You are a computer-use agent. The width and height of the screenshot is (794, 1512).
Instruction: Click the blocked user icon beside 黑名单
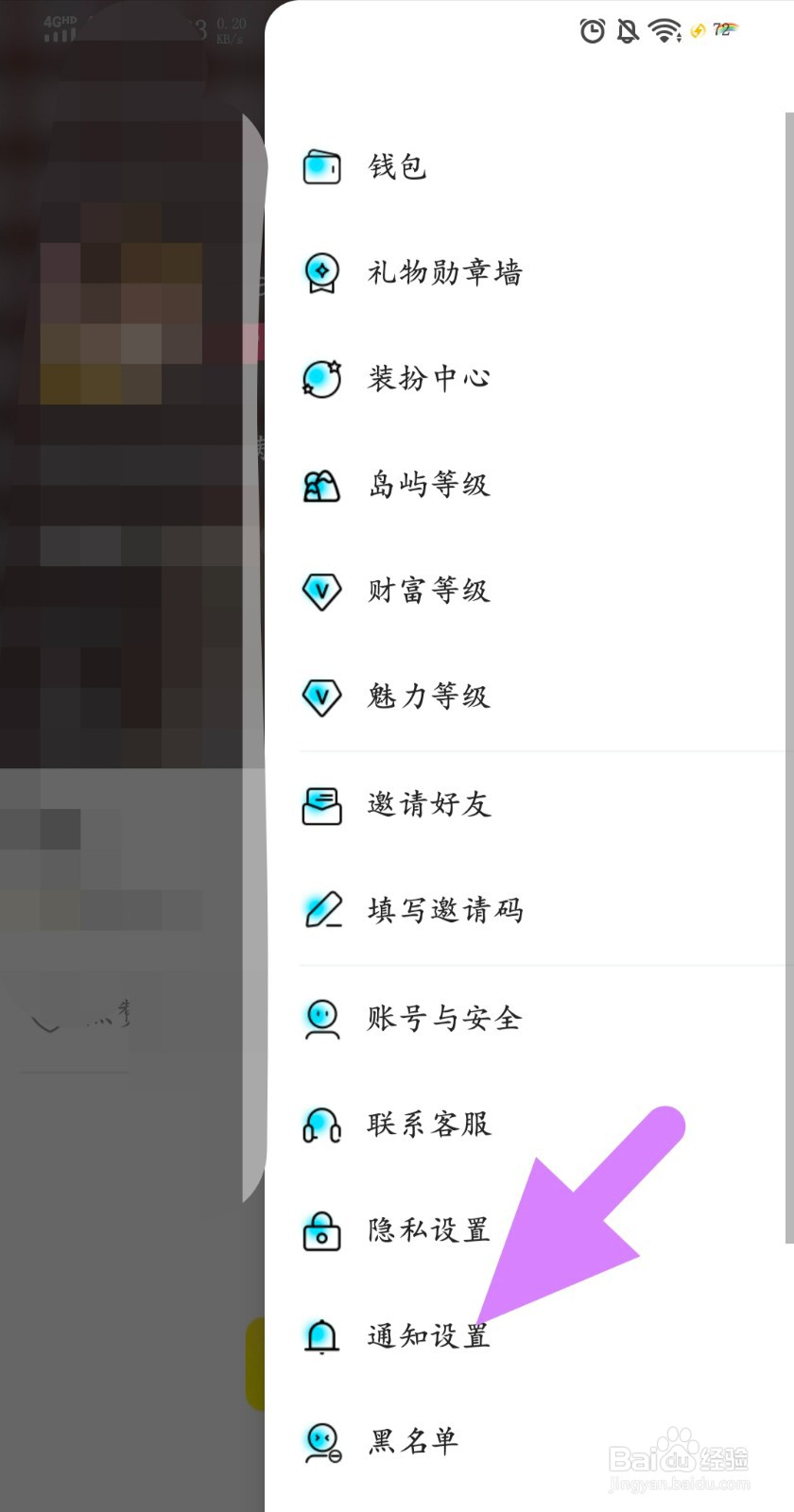click(321, 1443)
